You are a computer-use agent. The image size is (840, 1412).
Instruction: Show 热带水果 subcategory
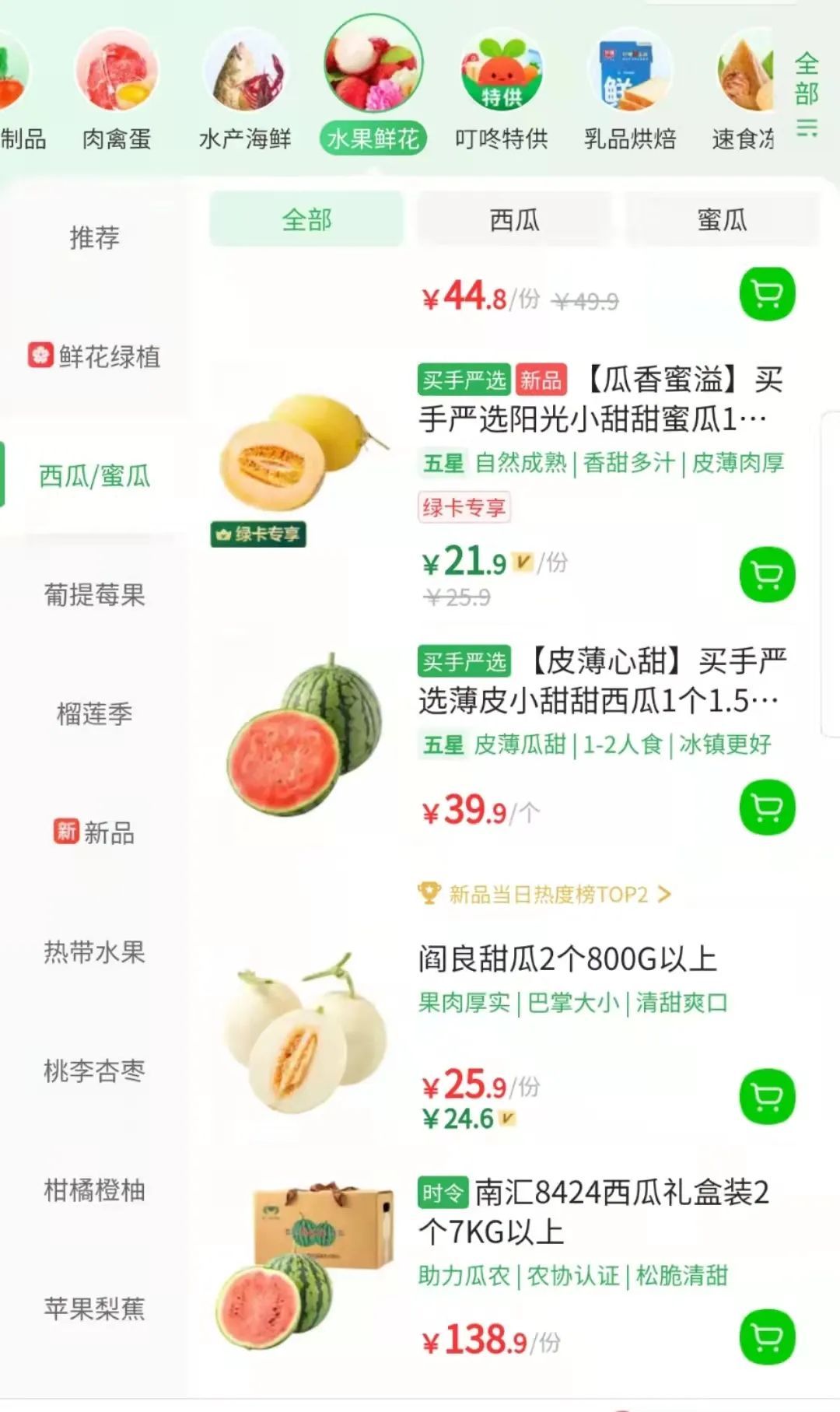point(94,952)
